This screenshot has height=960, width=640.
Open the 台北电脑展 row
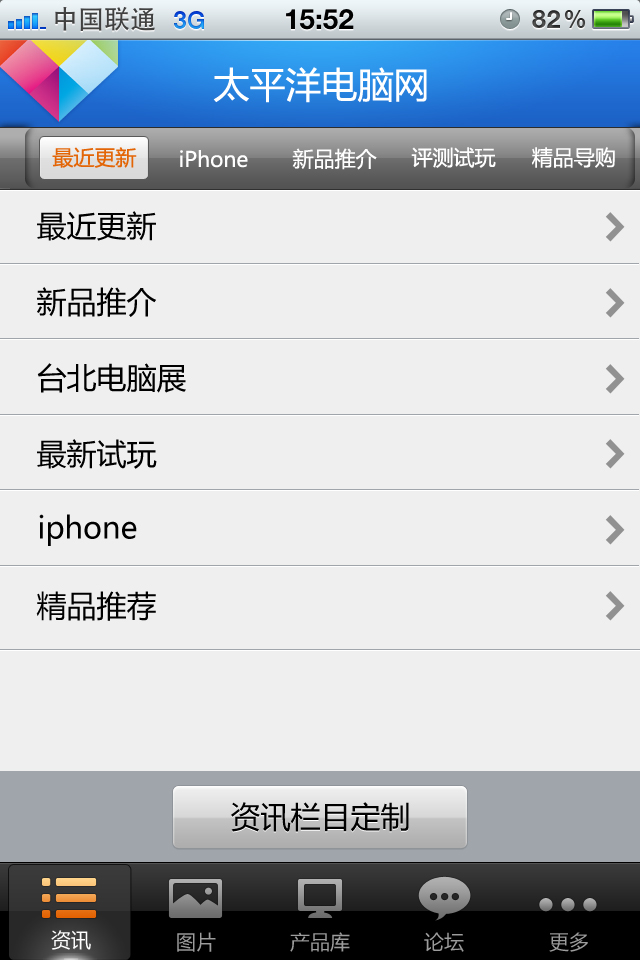coord(320,378)
